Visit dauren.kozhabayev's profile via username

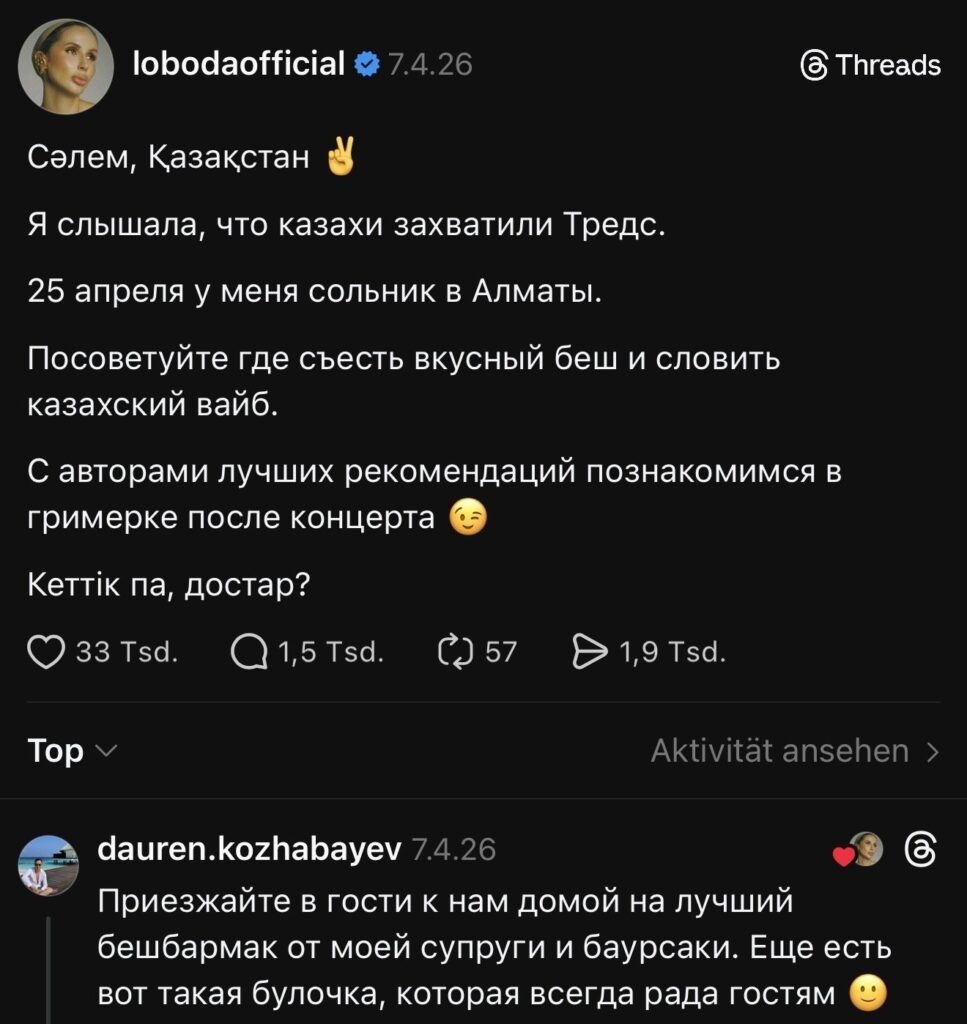tap(249, 849)
